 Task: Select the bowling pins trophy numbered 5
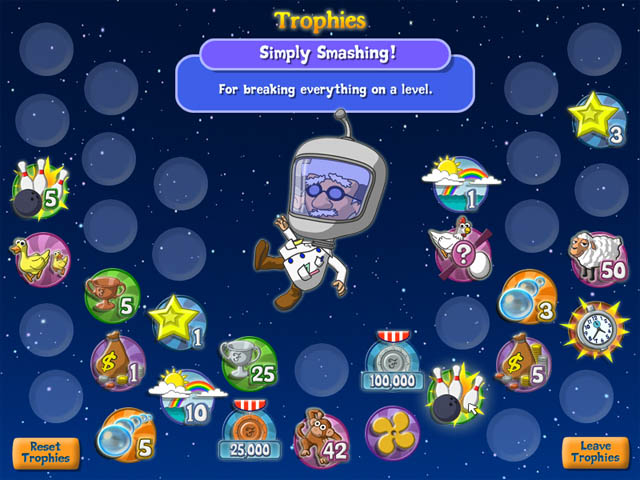(x=39, y=186)
